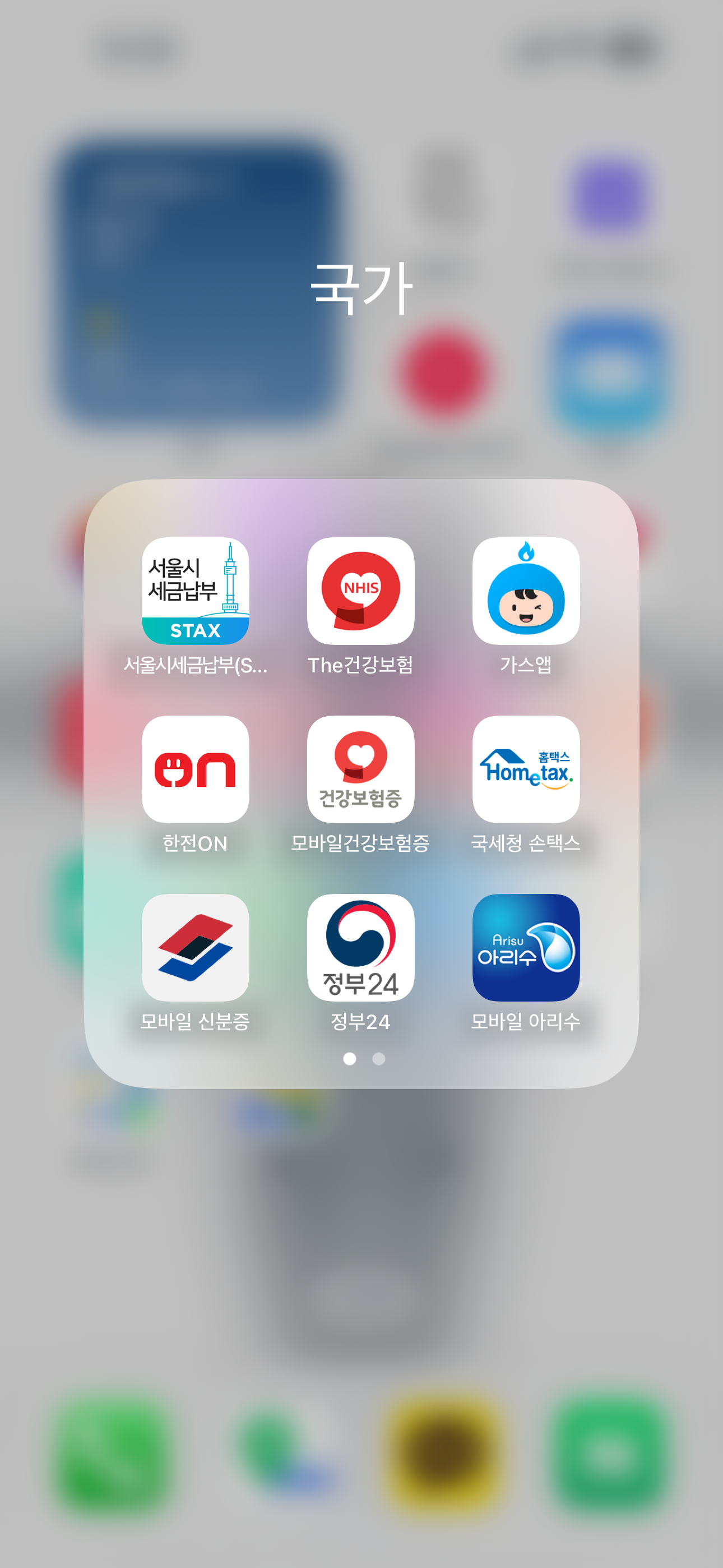Go to second folder page dot
This screenshot has height=1568, width=723.
pos(378,1059)
